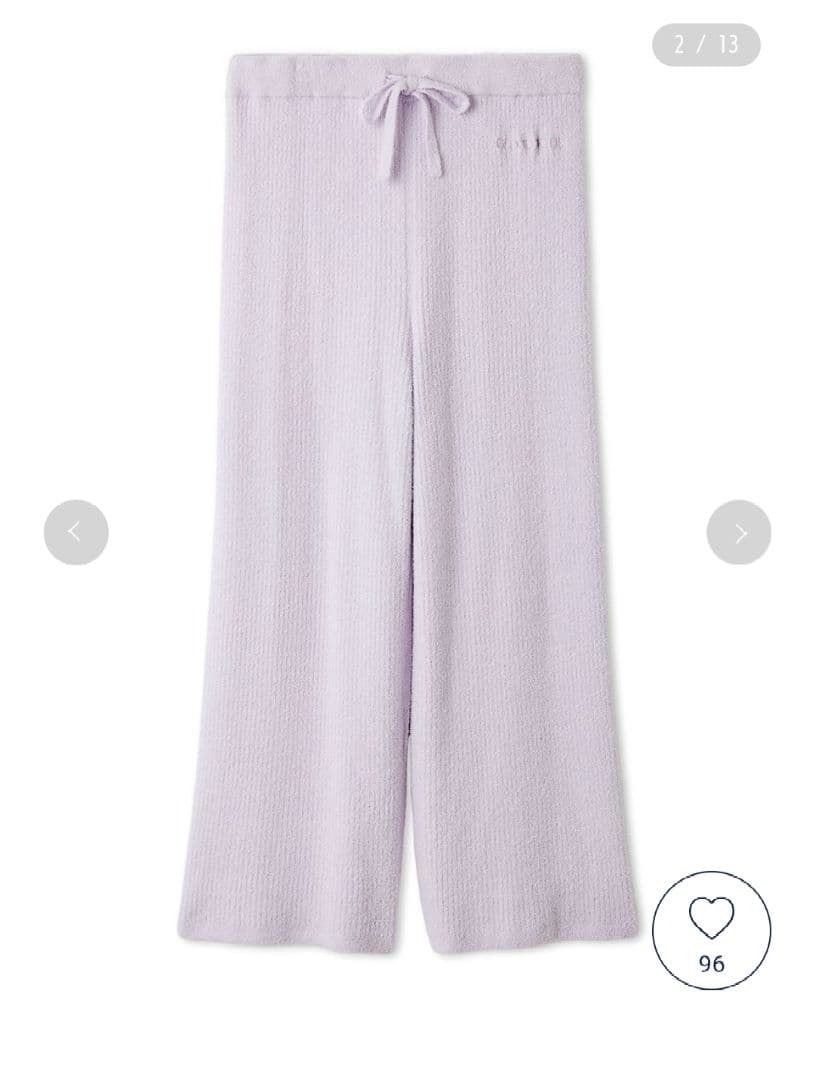Show the next product image
The height and width of the screenshot is (1080, 815).
point(739,532)
